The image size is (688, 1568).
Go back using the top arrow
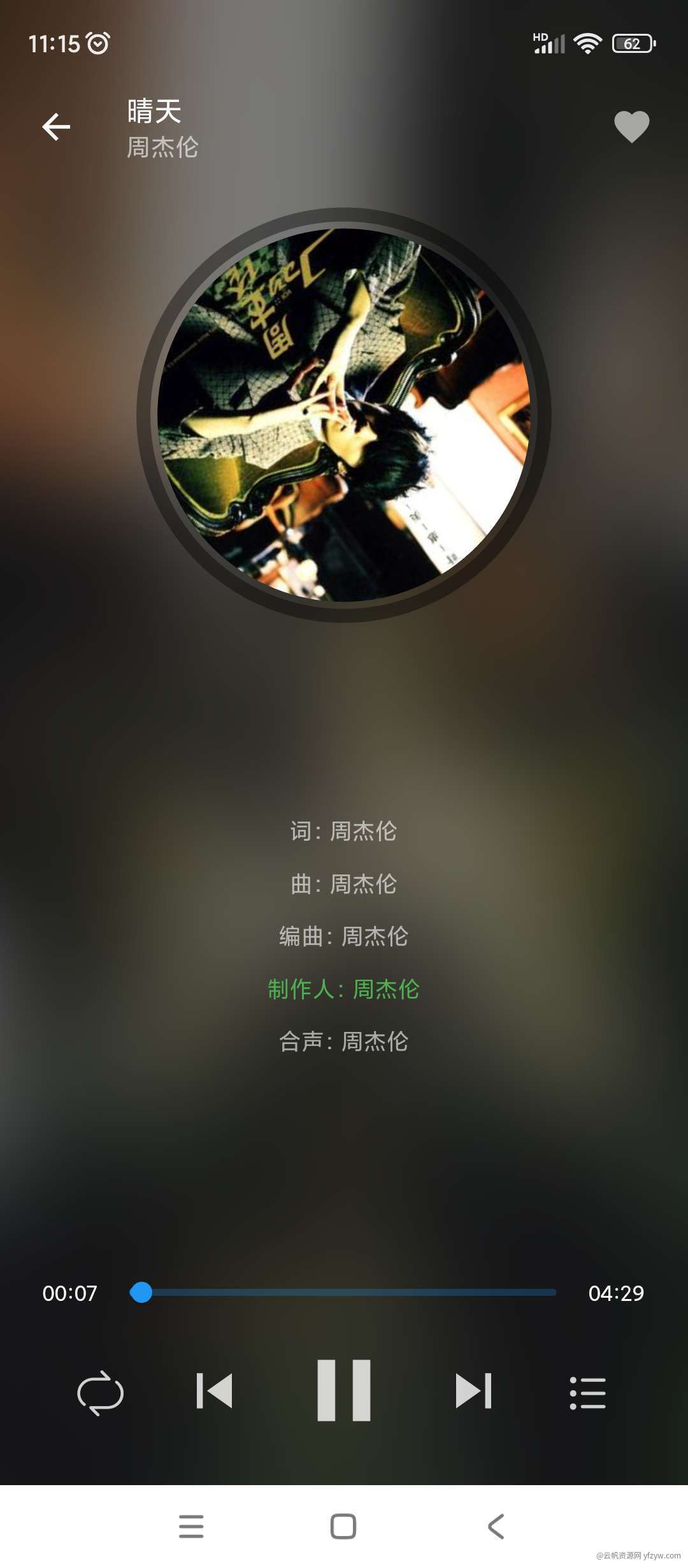coord(56,127)
